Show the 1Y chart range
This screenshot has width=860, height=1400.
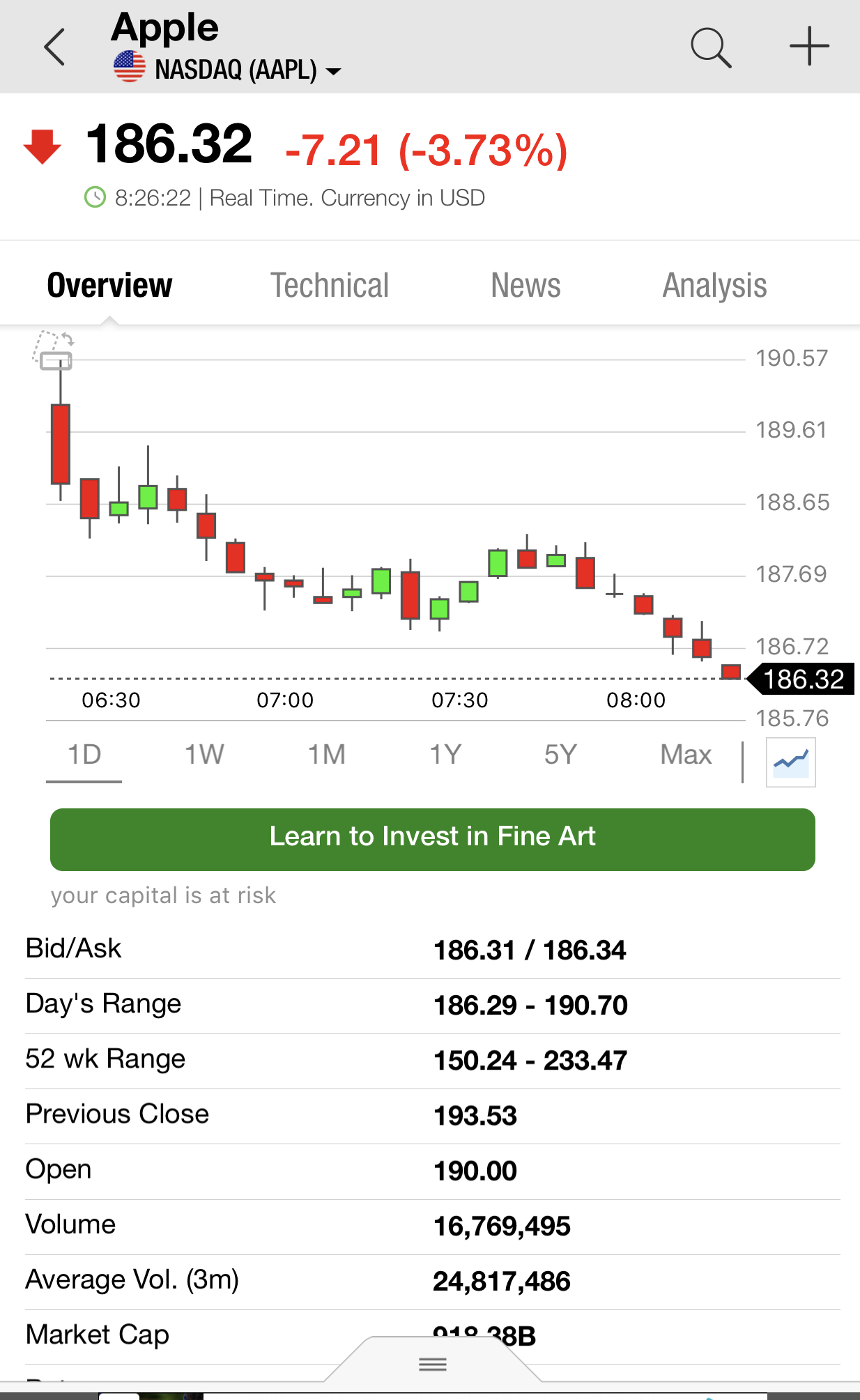445,755
